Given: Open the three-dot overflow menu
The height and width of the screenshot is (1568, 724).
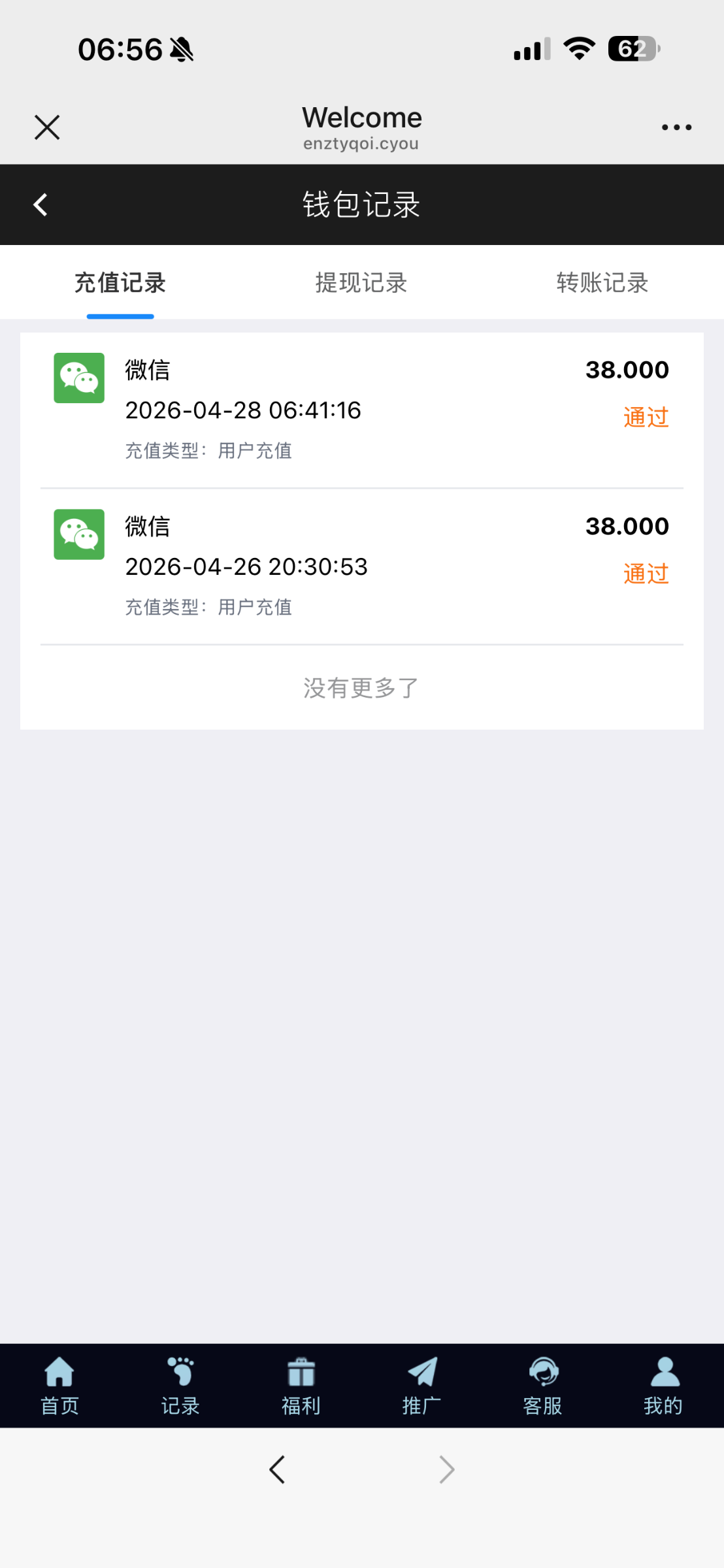Looking at the screenshot, I should click(x=676, y=127).
